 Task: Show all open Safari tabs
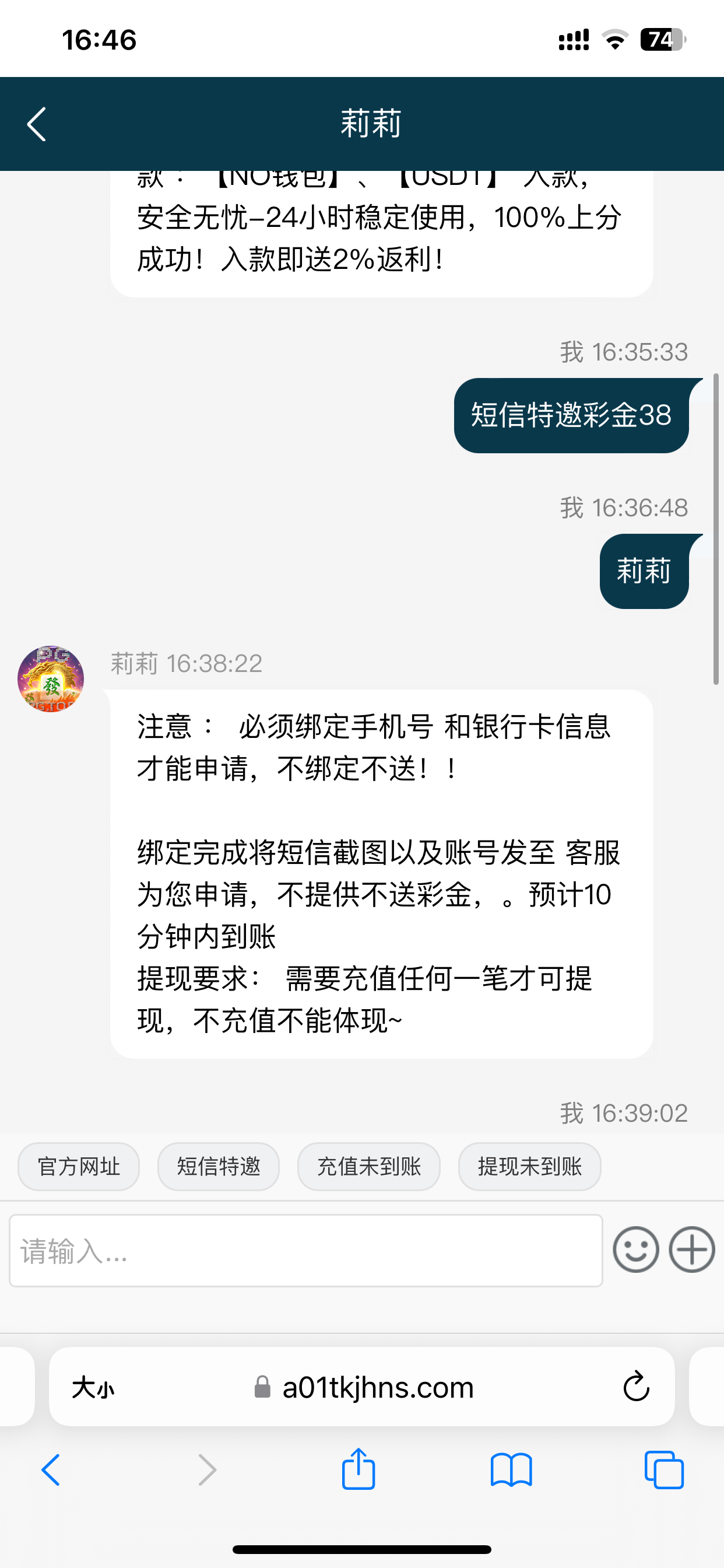tap(664, 1470)
